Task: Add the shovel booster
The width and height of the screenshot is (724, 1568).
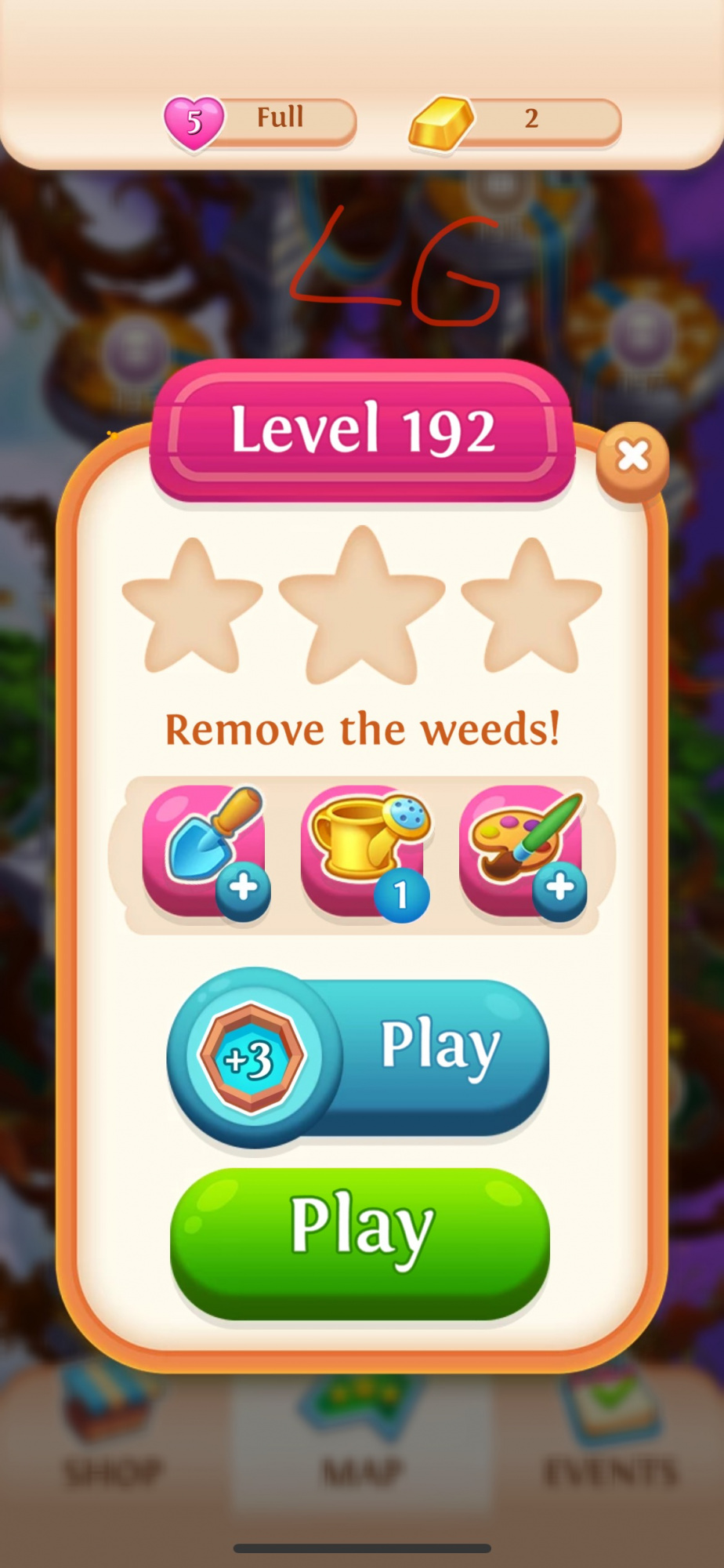Action: click(205, 852)
